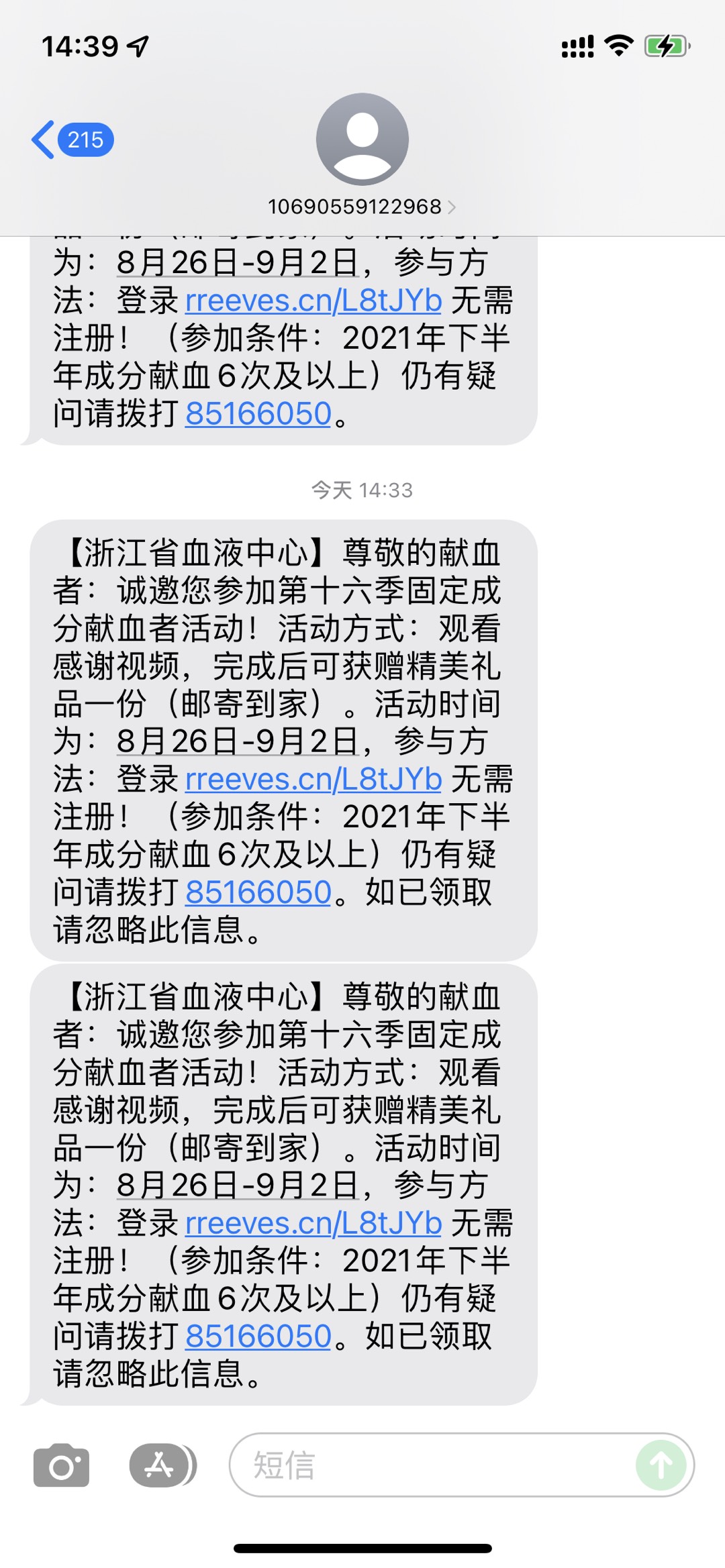725x1568 pixels.
Task: Call 85166050 from the last message
Action: pos(258,1336)
